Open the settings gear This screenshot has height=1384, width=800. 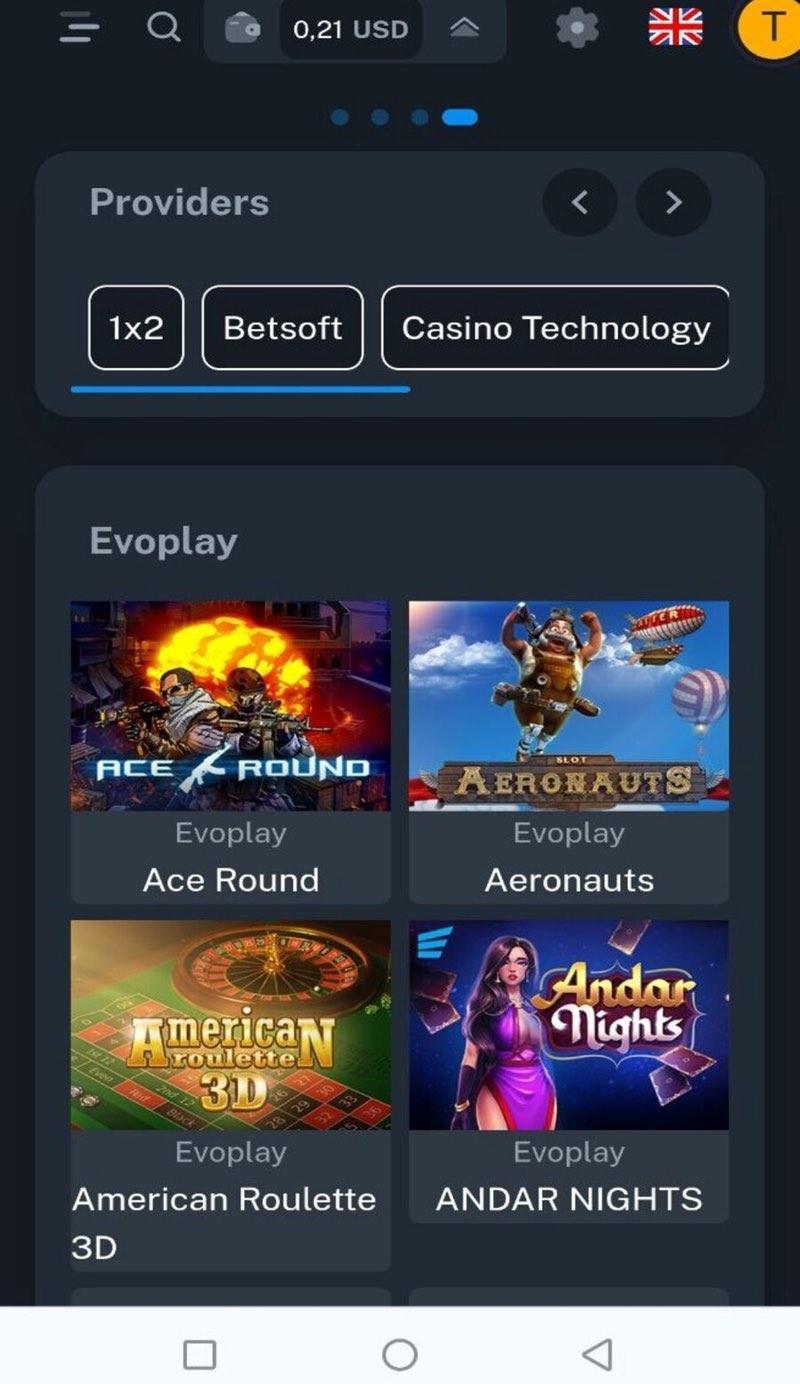[577, 28]
